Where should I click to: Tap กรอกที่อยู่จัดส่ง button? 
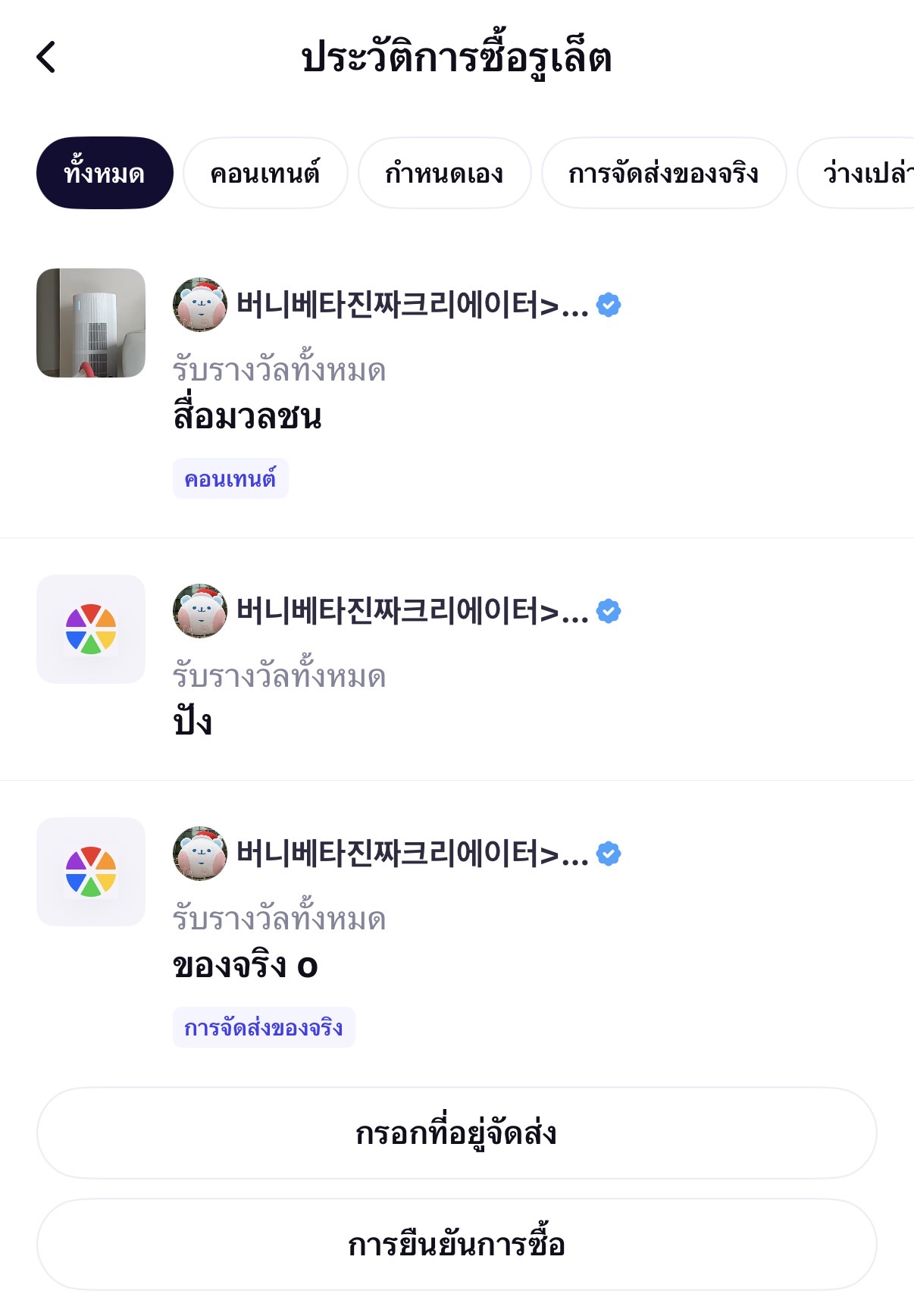[456, 1133]
